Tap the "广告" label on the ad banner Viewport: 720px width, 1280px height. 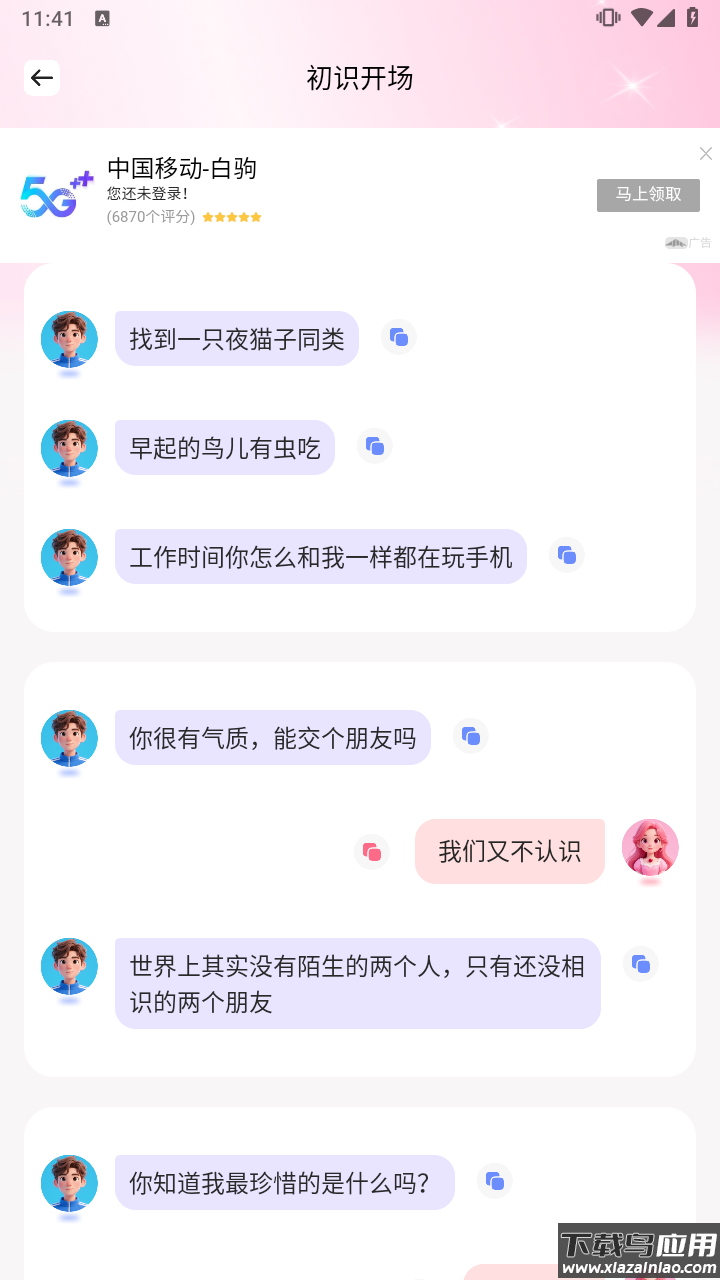coord(700,241)
